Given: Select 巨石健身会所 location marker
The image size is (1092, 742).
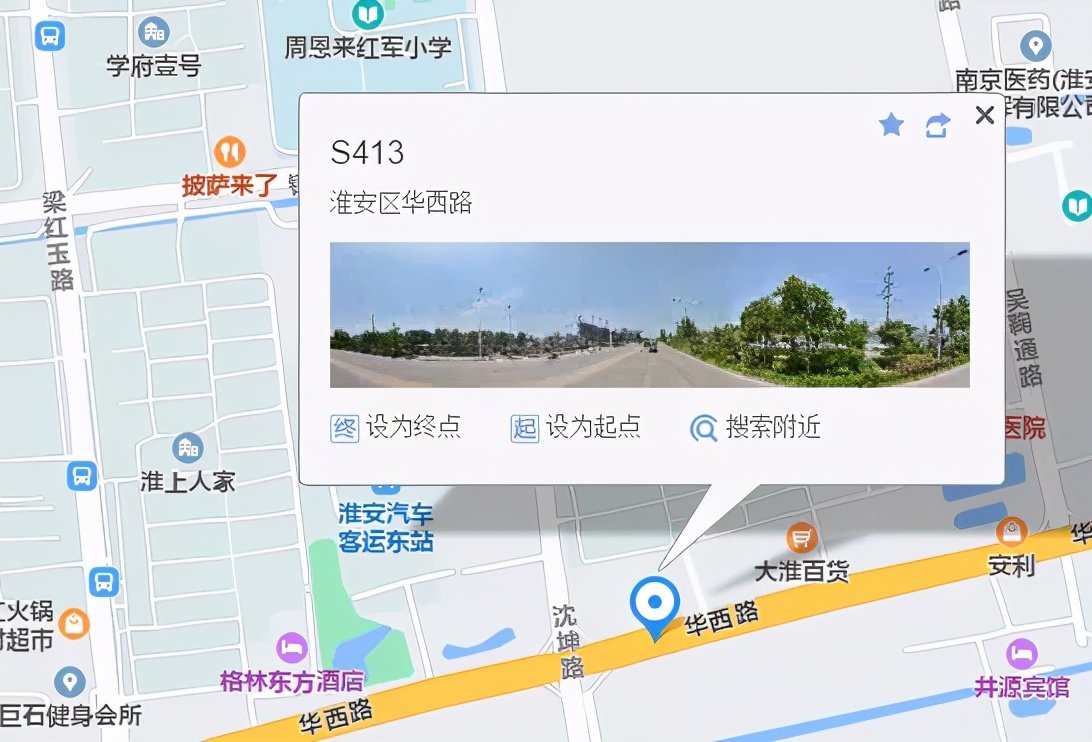Looking at the screenshot, I should tap(69, 682).
